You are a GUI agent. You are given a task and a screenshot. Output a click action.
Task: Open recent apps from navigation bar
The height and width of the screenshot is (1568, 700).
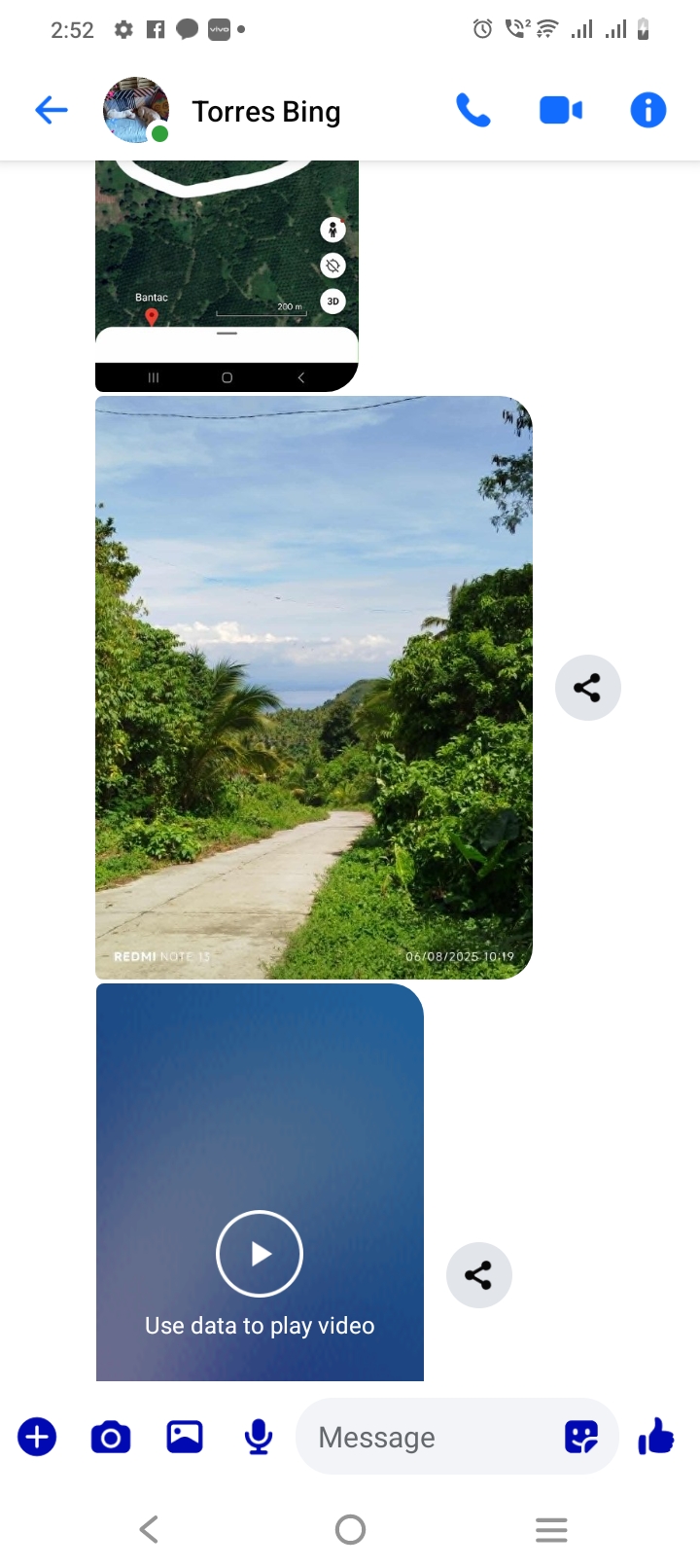point(551,1529)
